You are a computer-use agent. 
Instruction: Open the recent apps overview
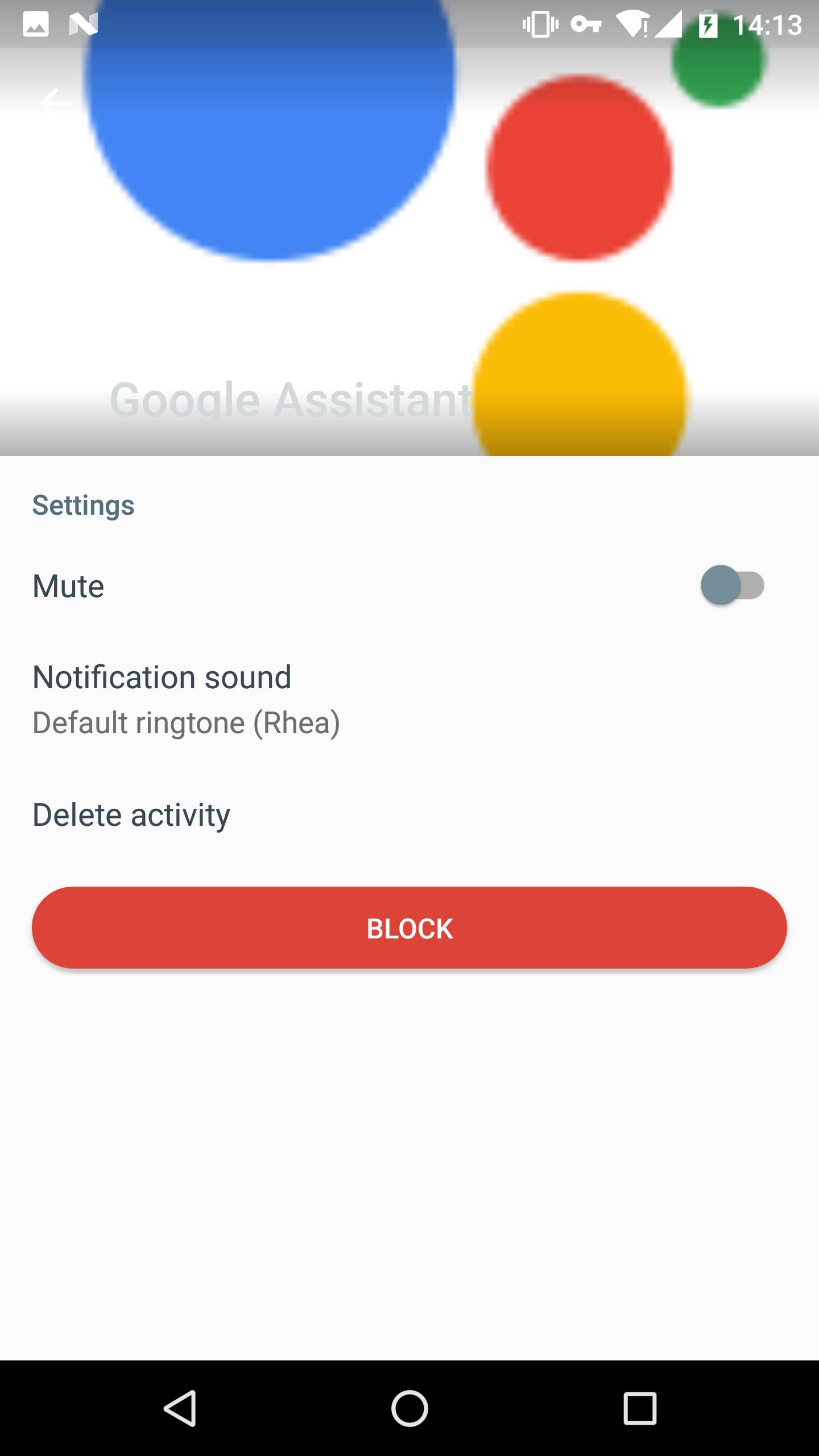click(x=640, y=1408)
